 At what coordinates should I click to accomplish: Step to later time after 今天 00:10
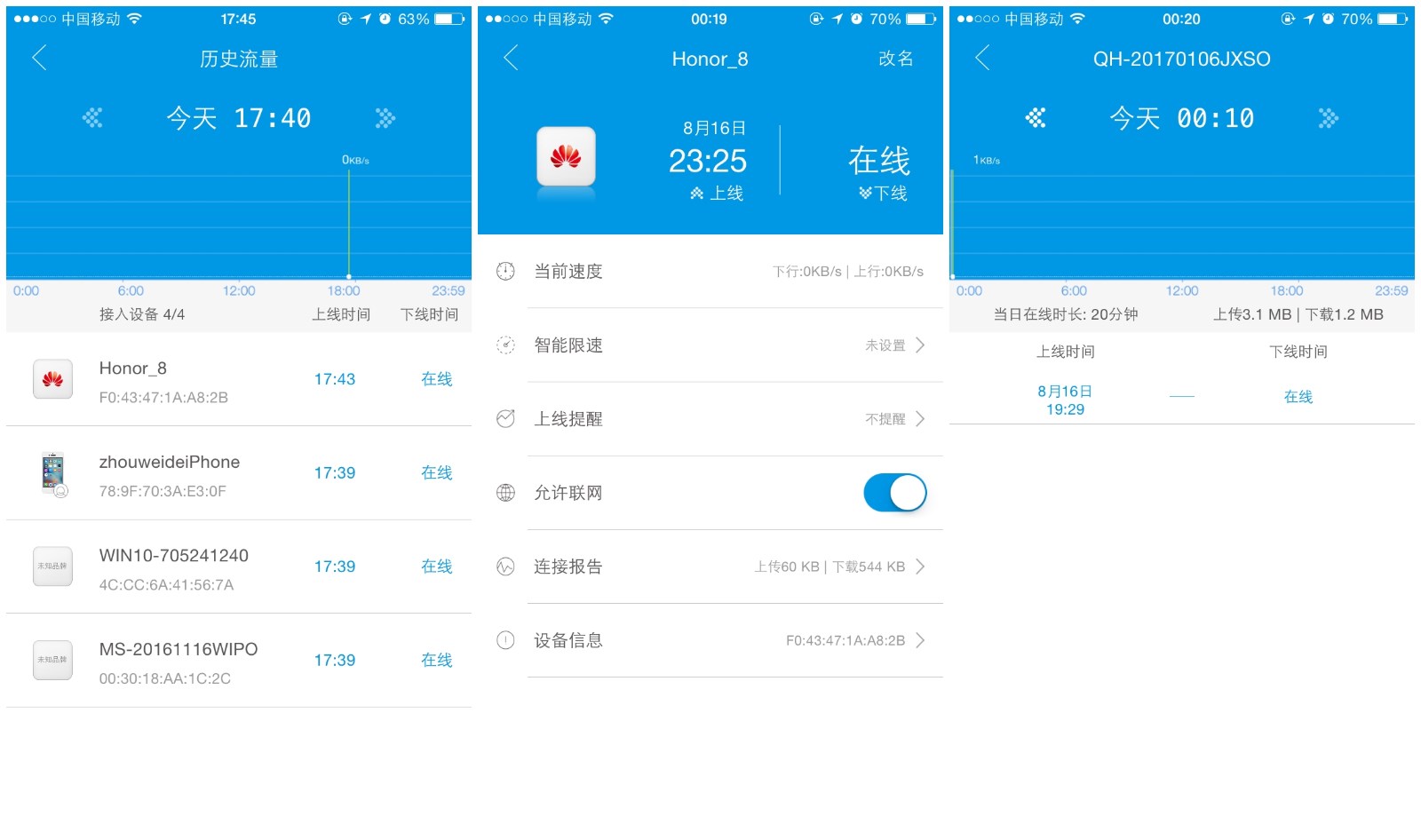click(1328, 118)
